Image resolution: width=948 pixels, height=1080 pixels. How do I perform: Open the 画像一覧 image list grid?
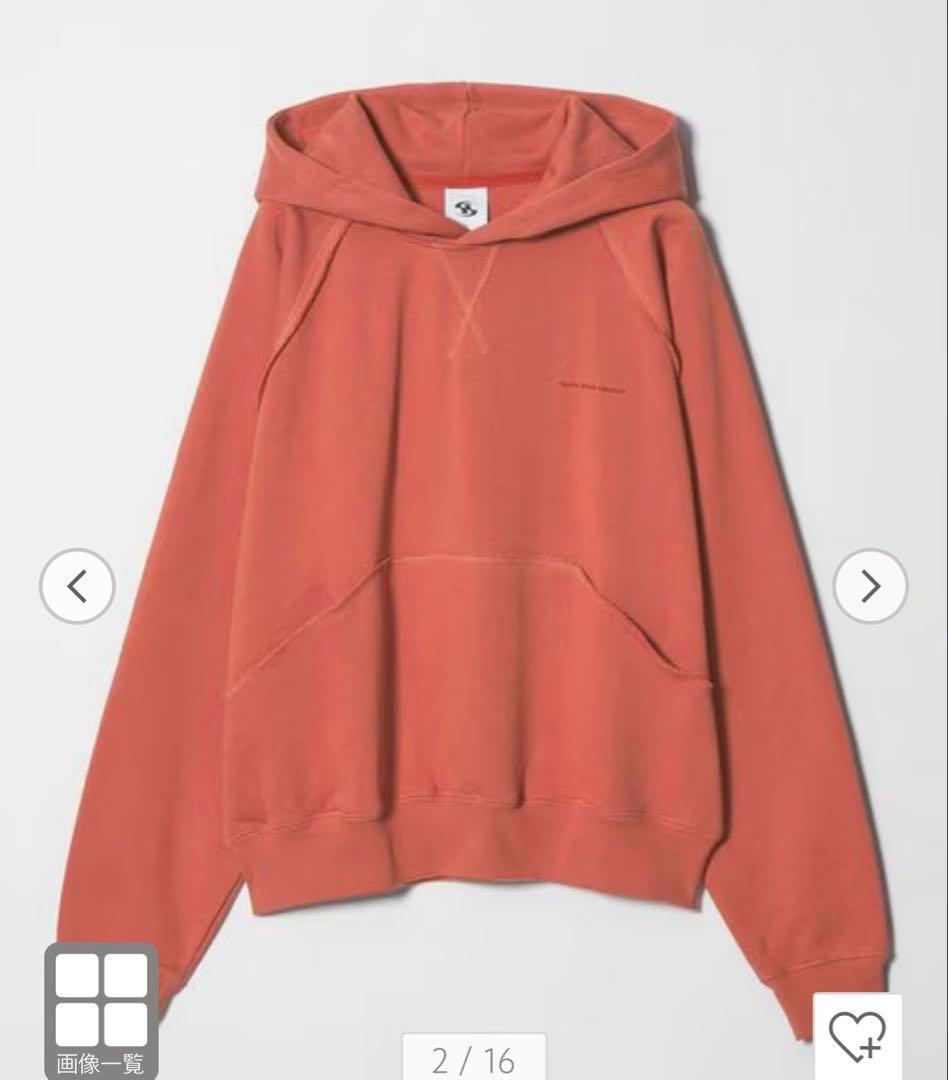(x=100, y=1010)
